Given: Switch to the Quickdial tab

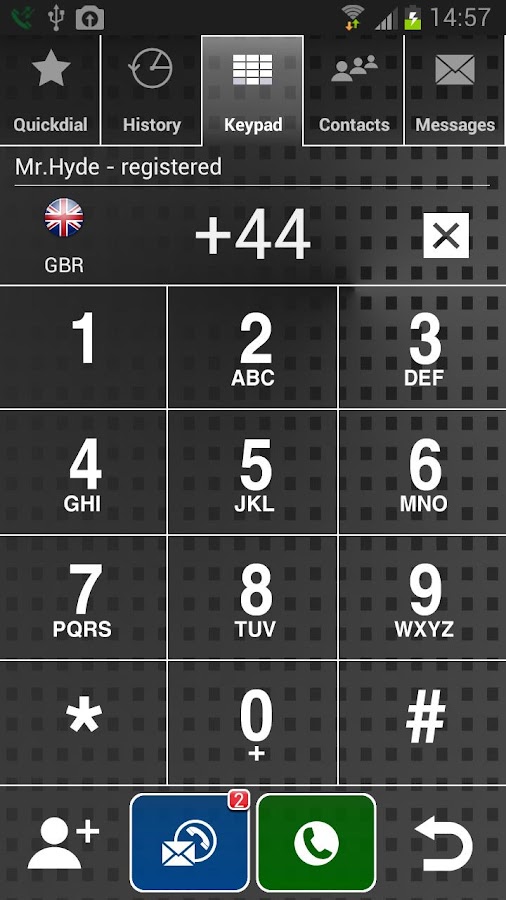Looking at the screenshot, I should [50, 91].
